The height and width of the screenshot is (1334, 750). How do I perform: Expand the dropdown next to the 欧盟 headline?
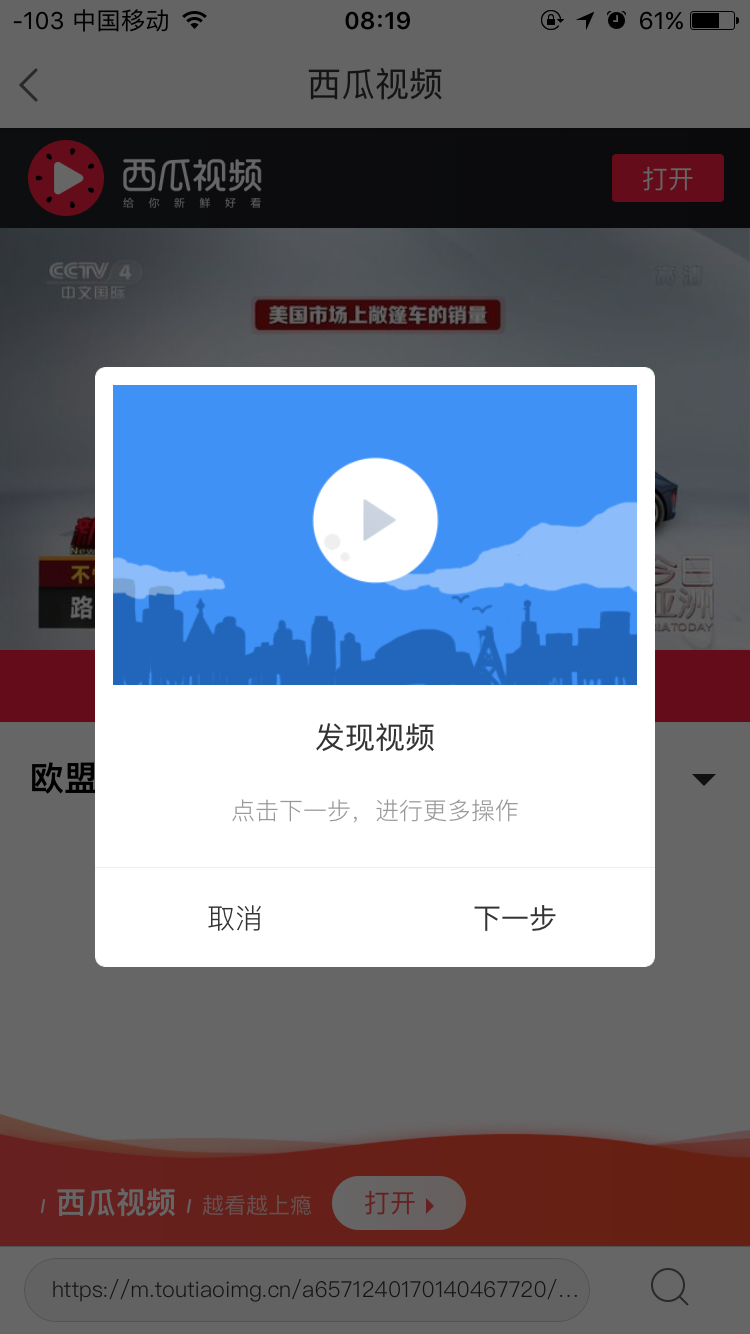click(704, 779)
